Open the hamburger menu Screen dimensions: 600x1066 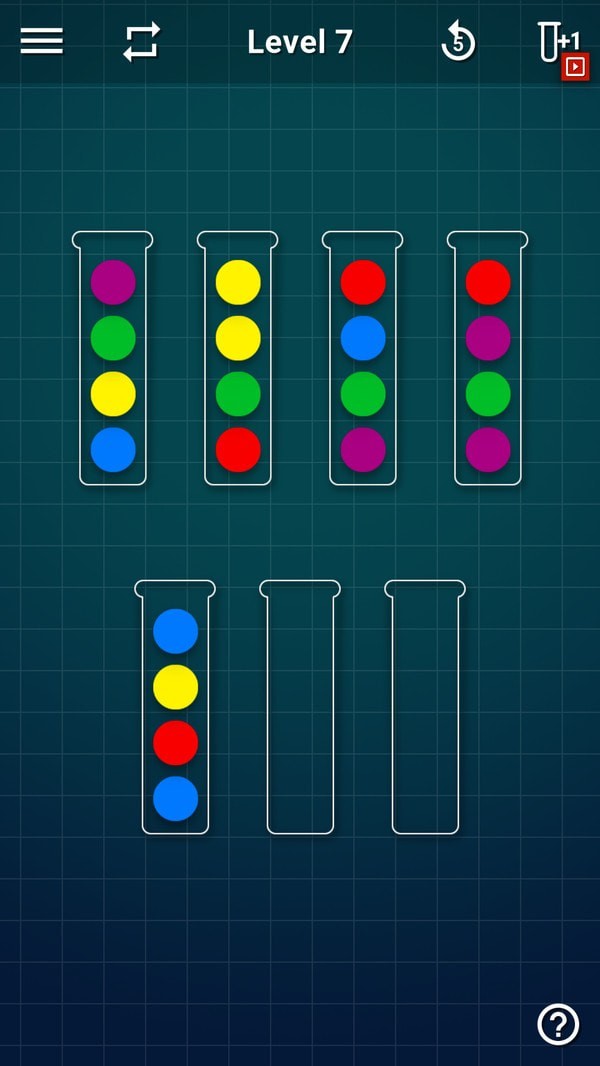41,41
